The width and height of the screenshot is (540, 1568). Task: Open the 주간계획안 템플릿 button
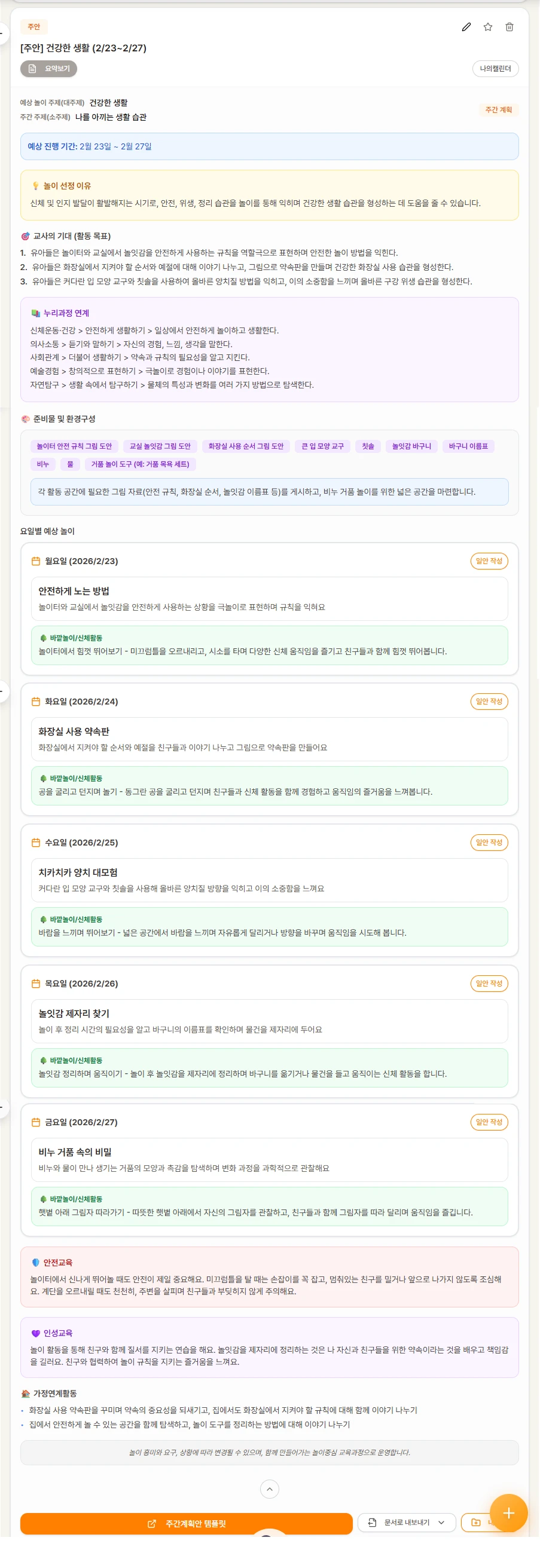pos(187,1524)
